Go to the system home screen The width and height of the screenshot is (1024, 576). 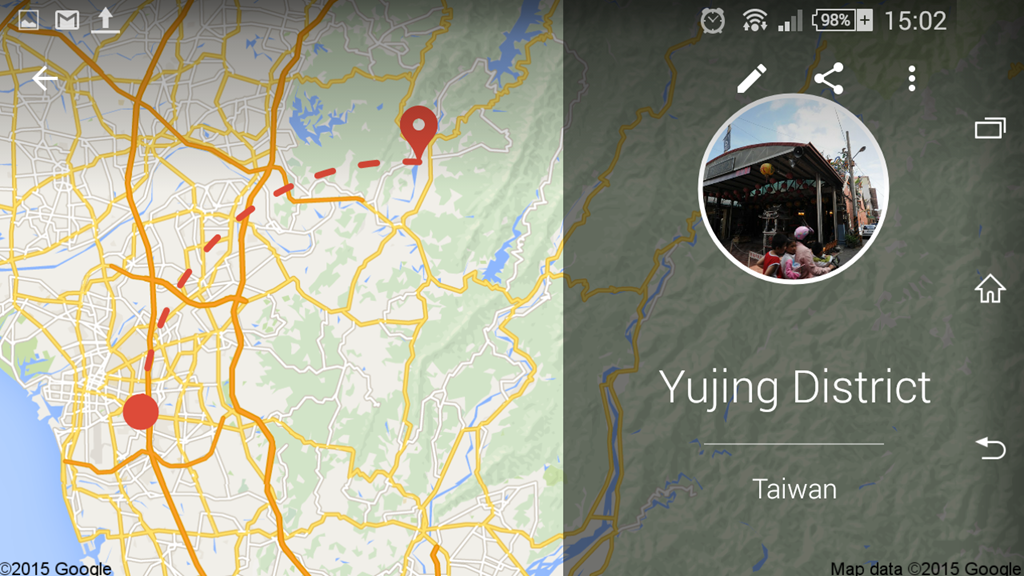click(990, 289)
